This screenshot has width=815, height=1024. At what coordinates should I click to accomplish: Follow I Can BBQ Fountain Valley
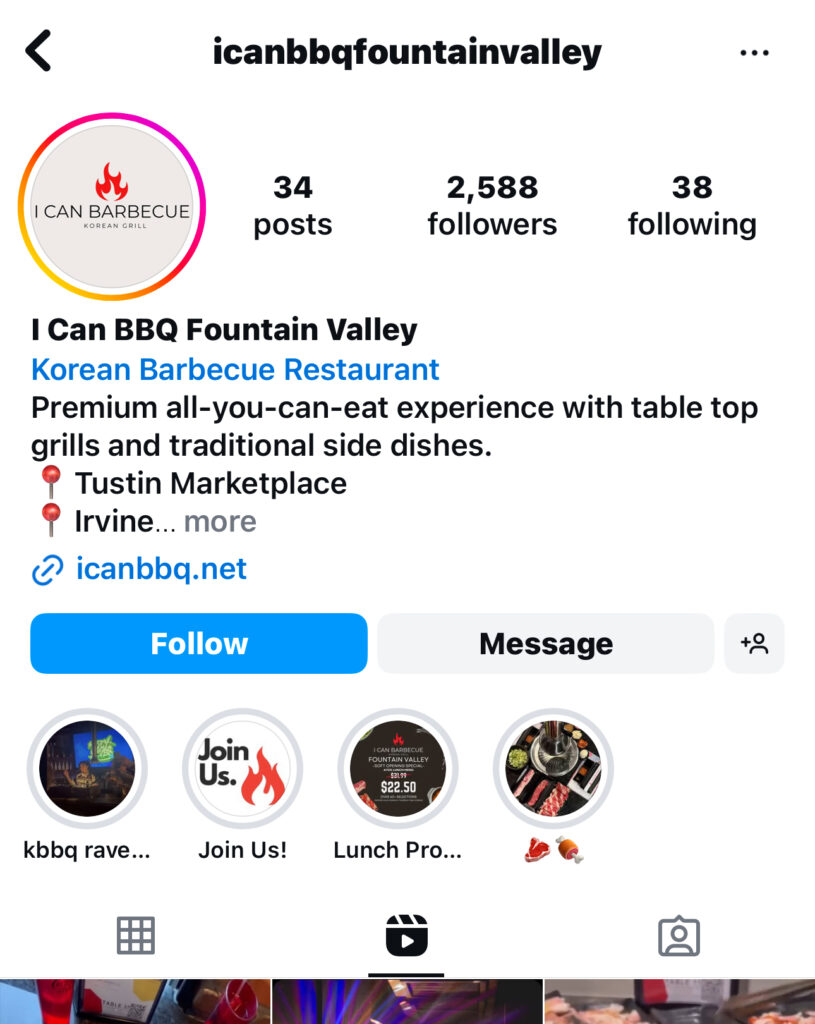[199, 643]
